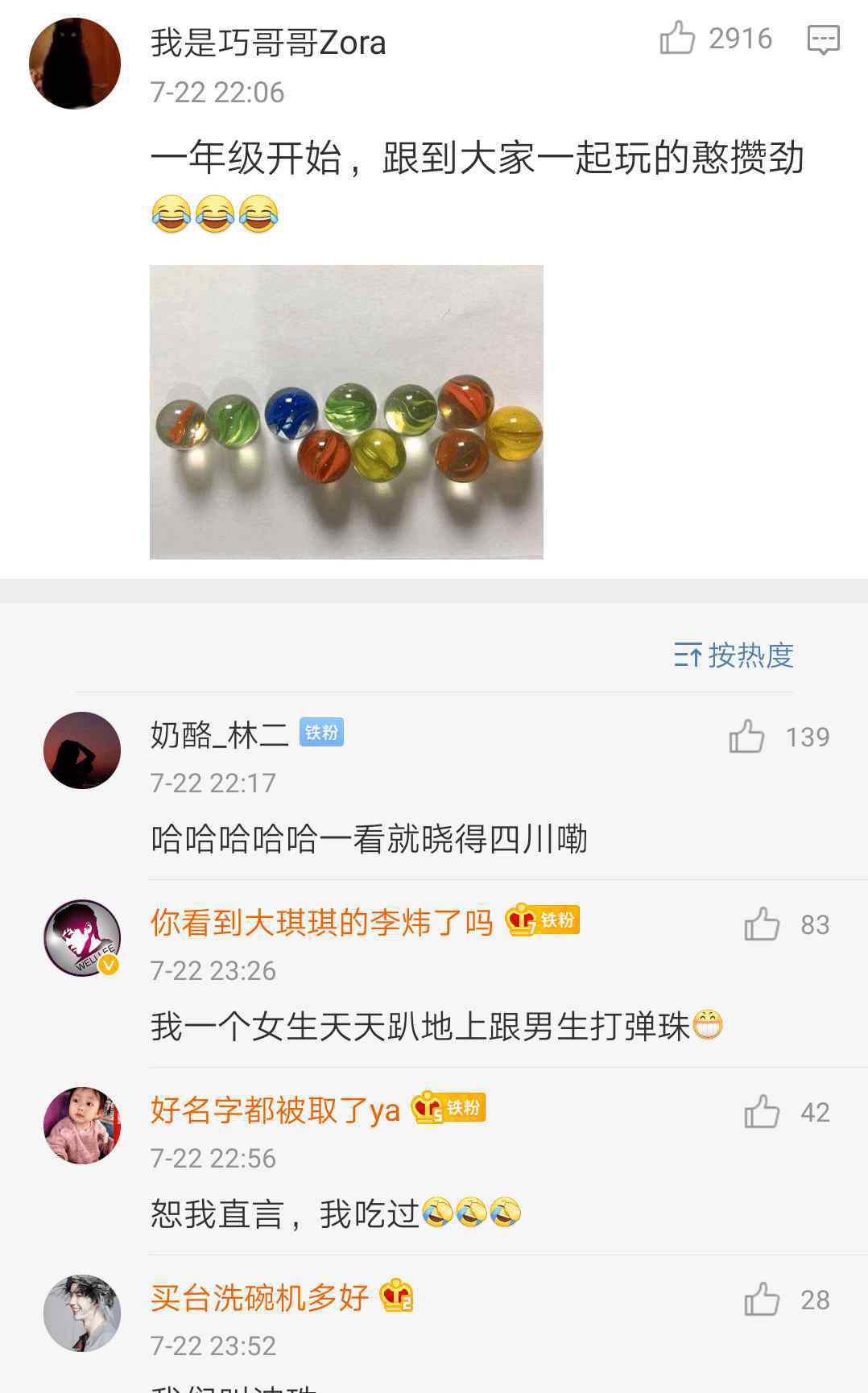This screenshot has width=868, height=1393.
Task: Visit 我是巧哥哥Zora's profile name
Action: click(268, 43)
